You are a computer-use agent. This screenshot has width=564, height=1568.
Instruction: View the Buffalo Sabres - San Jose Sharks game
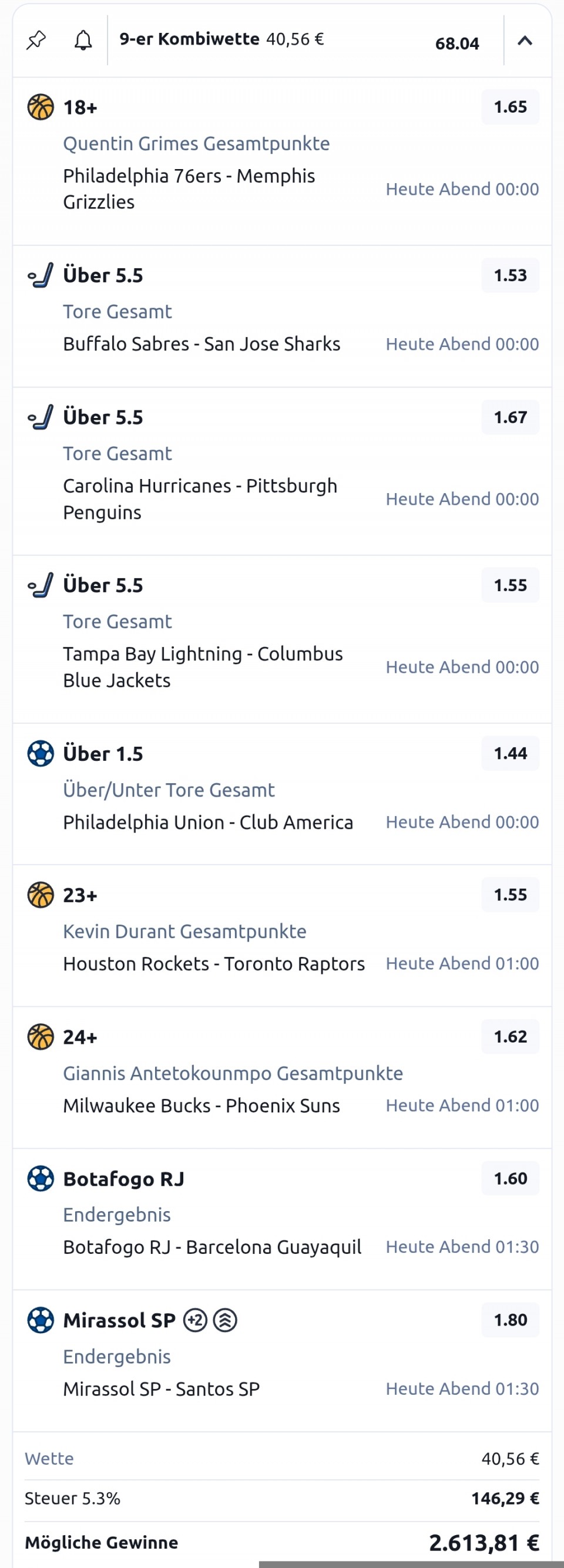click(202, 344)
